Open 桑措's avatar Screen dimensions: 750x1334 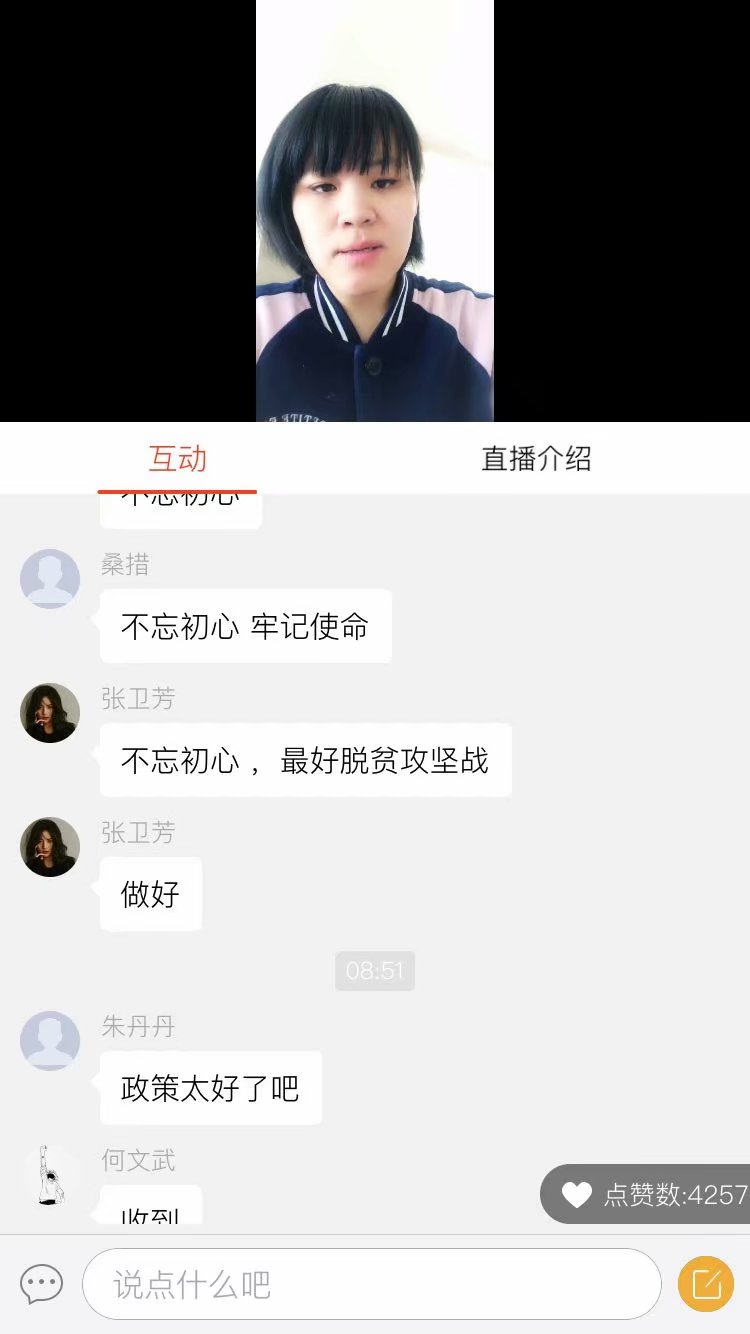50,578
